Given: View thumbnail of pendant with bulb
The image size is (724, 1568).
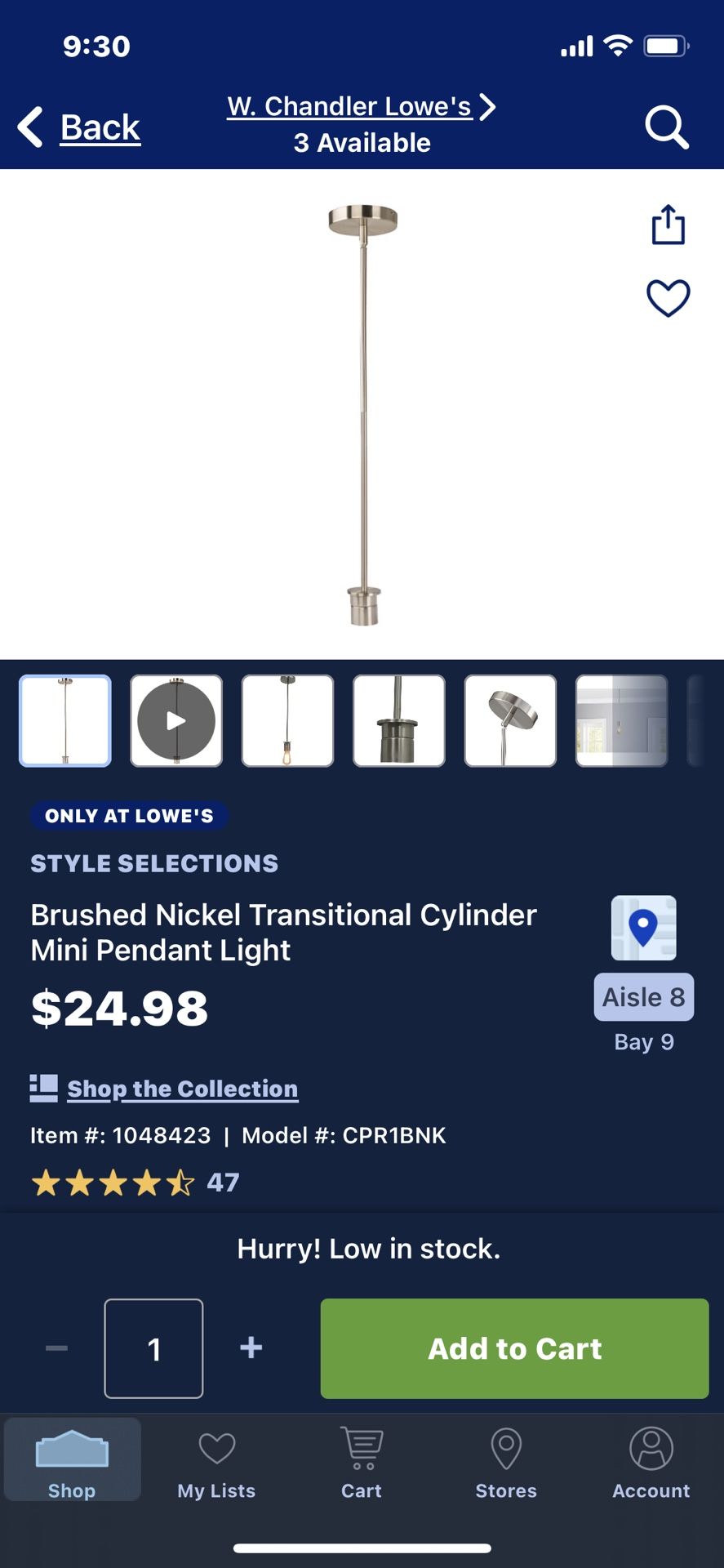Looking at the screenshot, I should coord(287,721).
